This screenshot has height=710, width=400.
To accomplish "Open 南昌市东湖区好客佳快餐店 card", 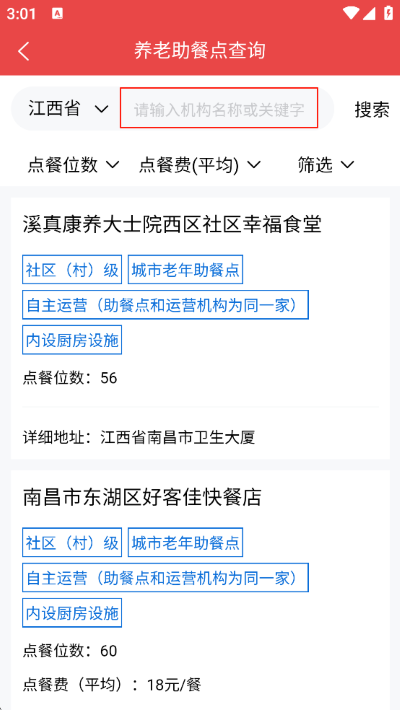I will [x=200, y=590].
